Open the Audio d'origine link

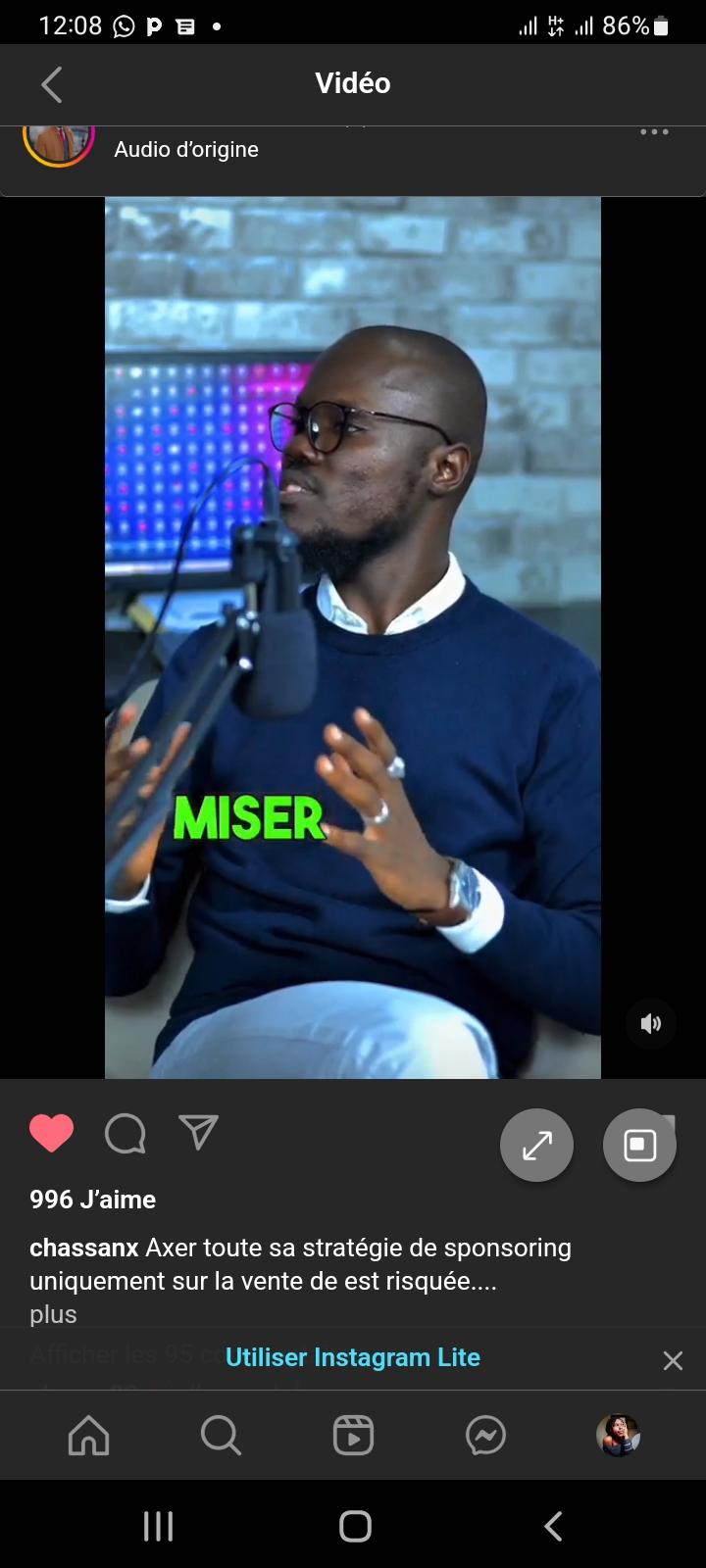pyautogui.click(x=186, y=150)
